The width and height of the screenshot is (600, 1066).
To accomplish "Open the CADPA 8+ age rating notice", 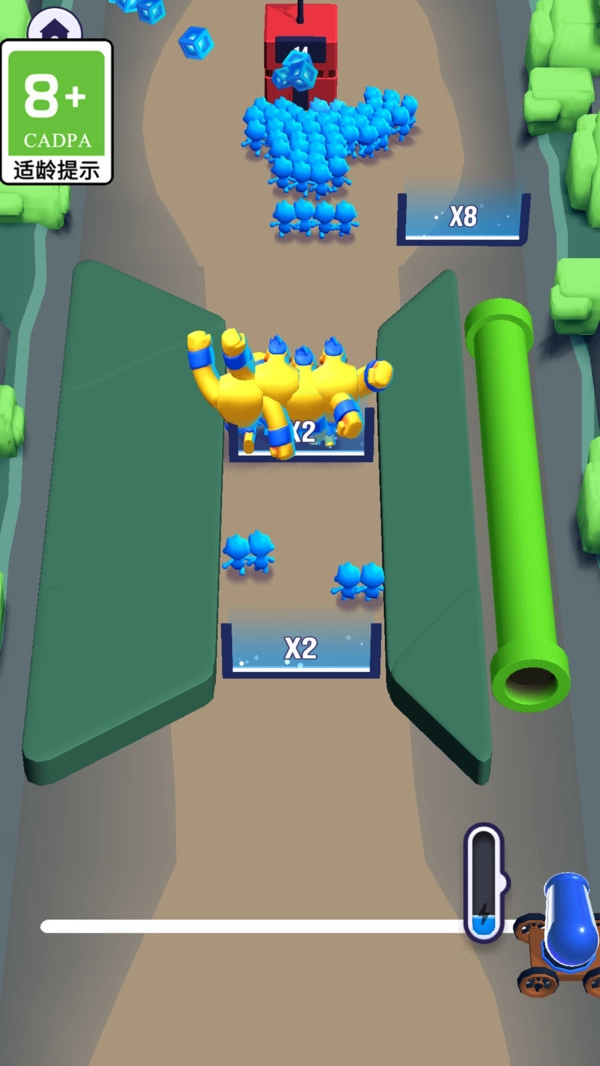I will click(57, 112).
